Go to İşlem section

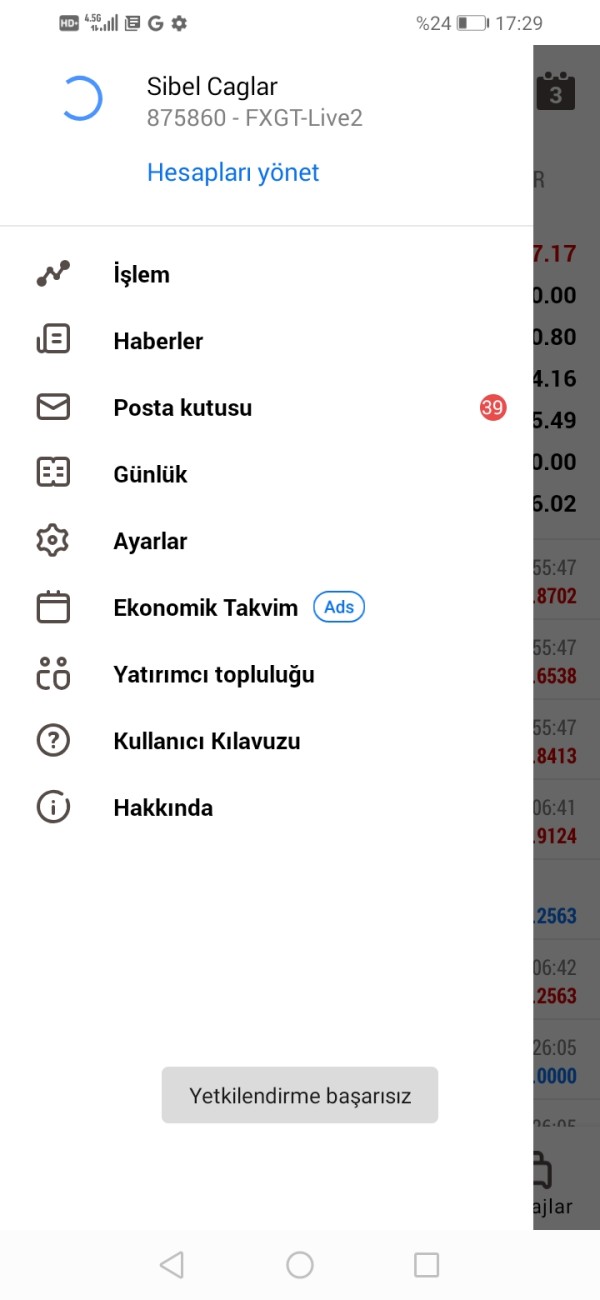(141, 275)
